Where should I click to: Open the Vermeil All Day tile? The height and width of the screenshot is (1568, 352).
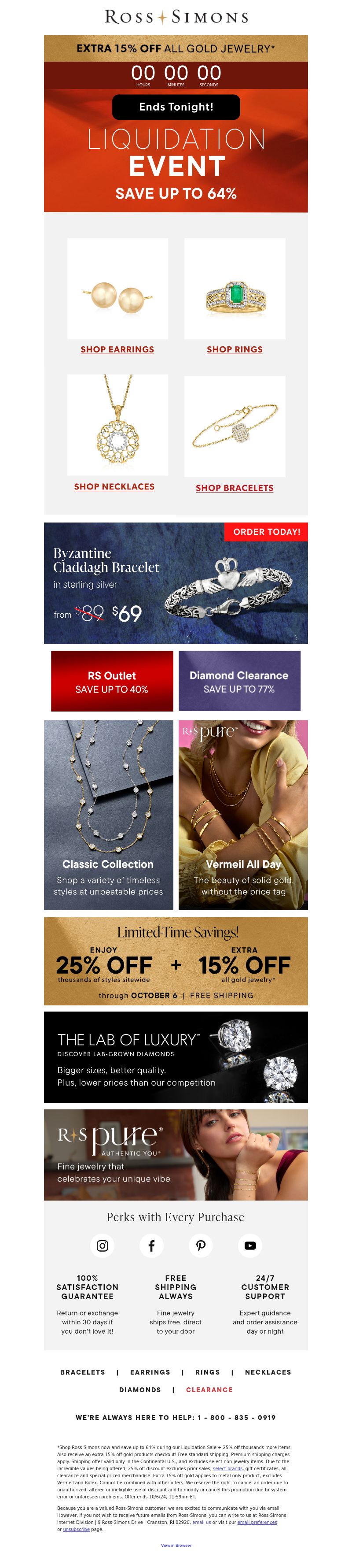coord(243,815)
